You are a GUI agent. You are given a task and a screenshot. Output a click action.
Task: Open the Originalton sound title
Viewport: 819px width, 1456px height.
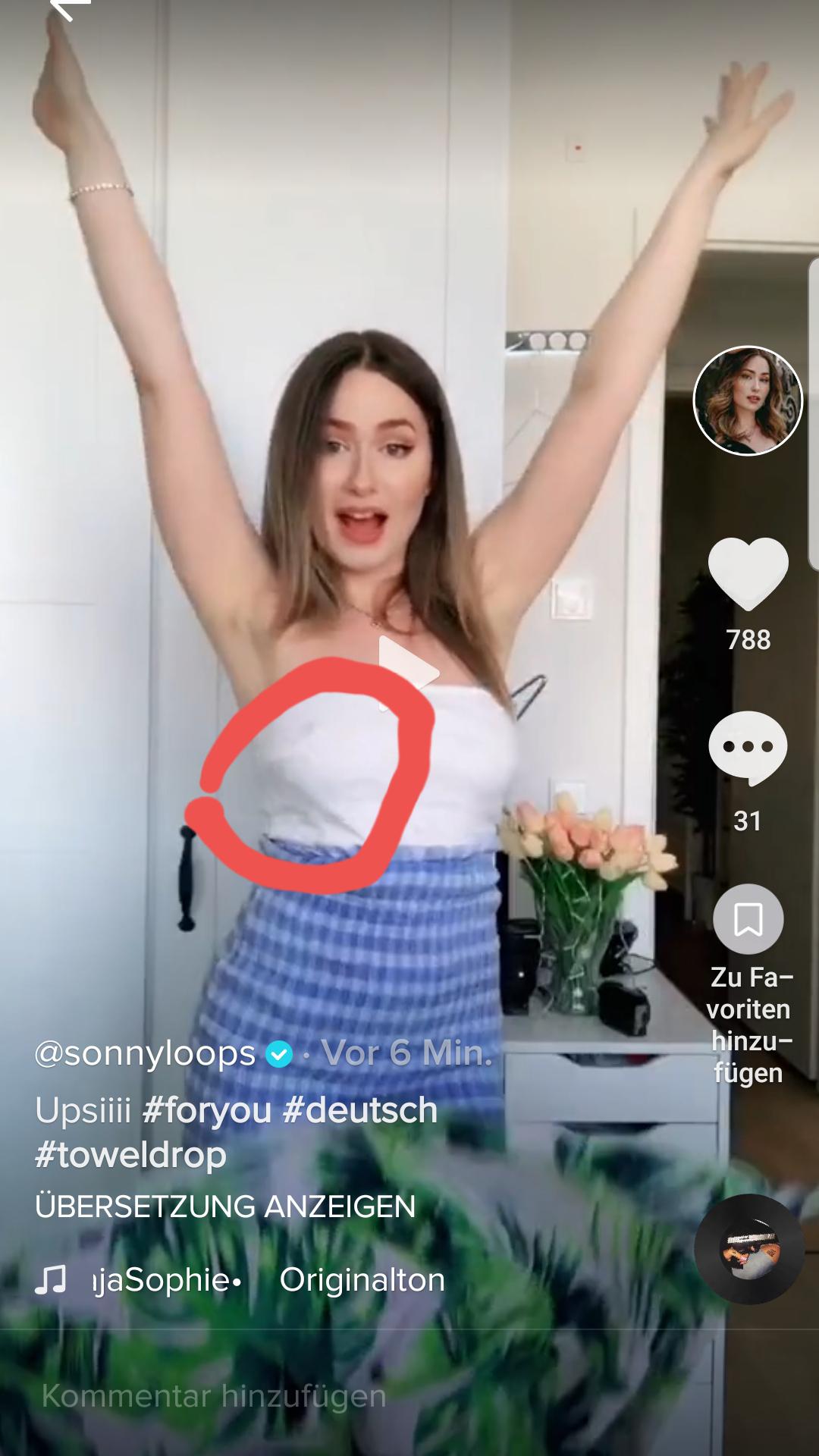tap(362, 1280)
